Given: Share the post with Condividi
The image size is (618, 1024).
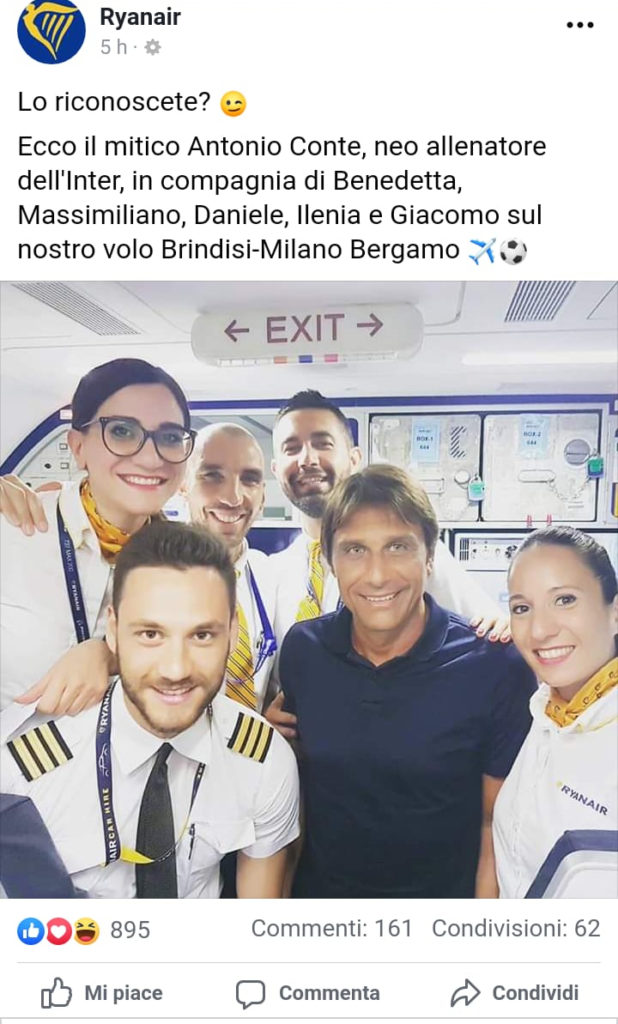Looking at the screenshot, I should (515, 993).
